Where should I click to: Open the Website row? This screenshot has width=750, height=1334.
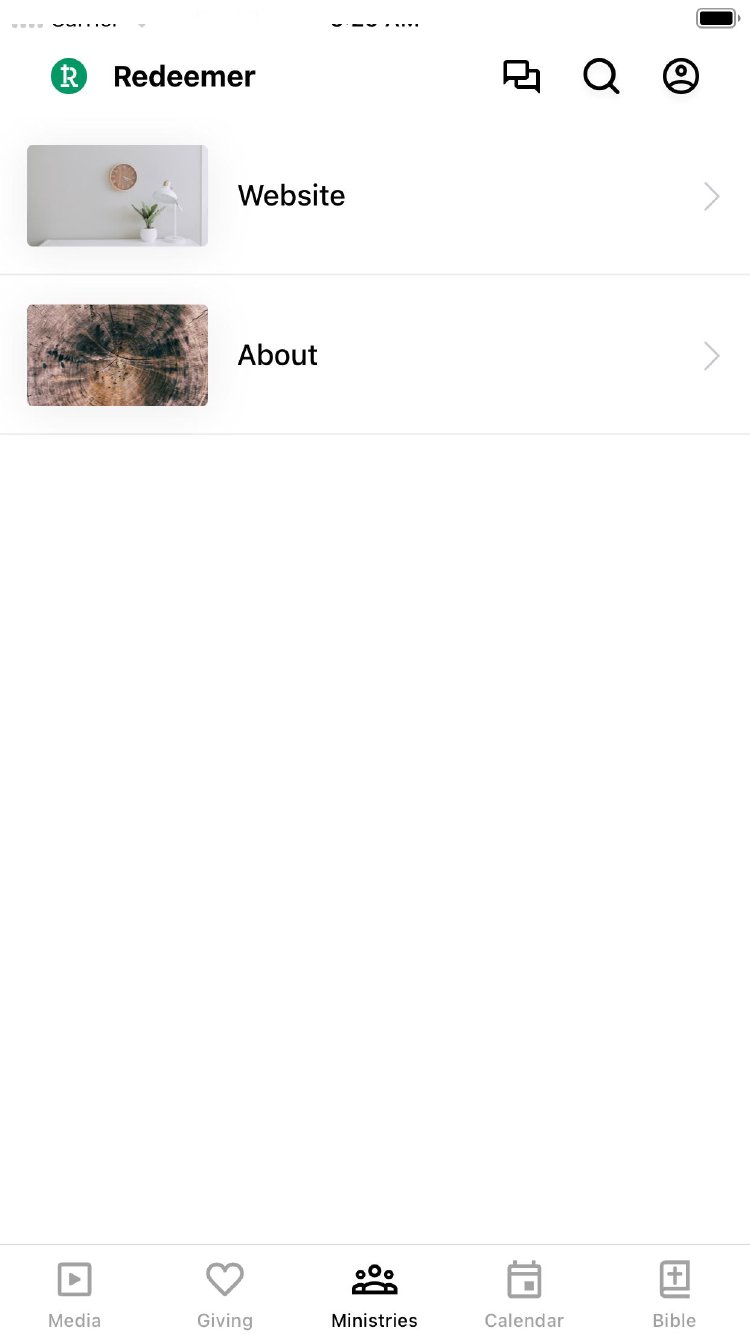coord(374,196)
